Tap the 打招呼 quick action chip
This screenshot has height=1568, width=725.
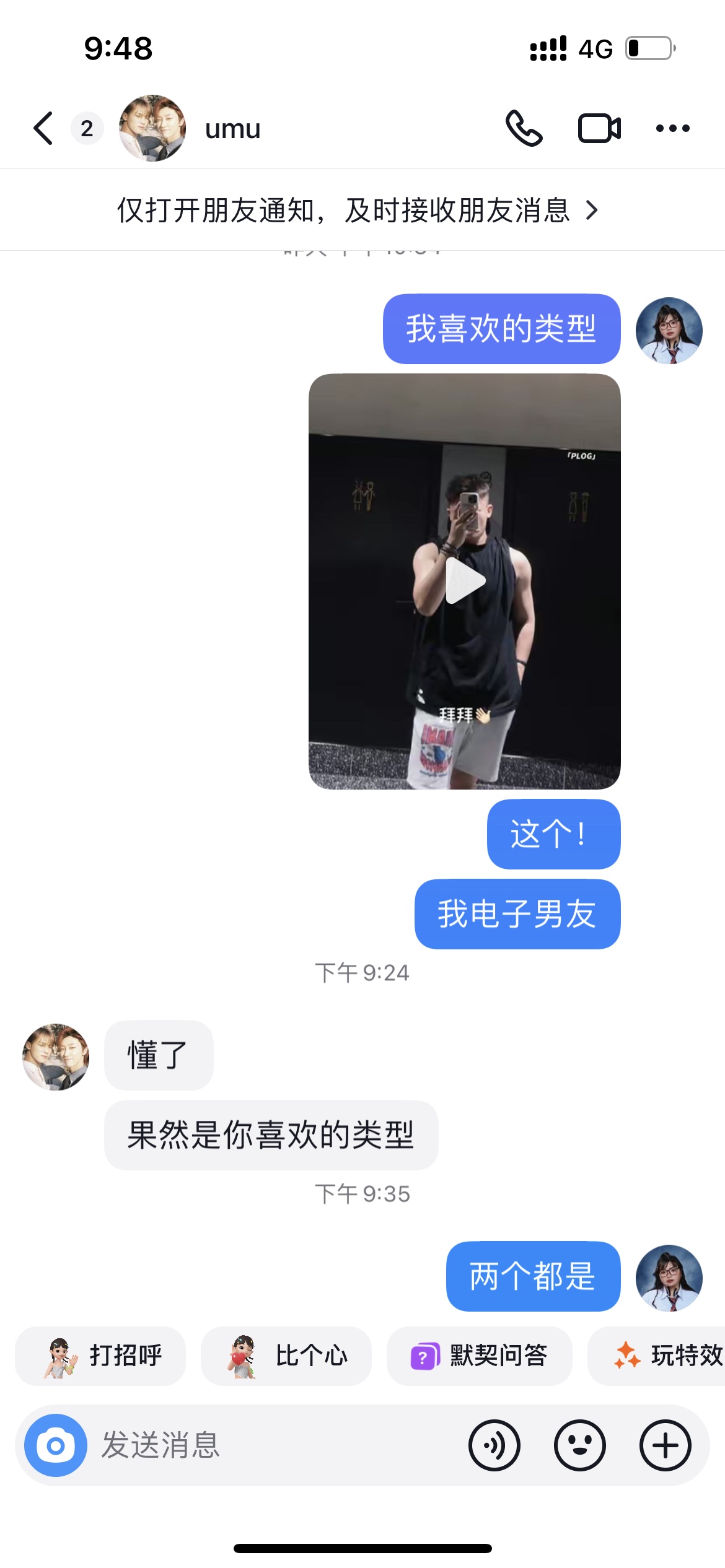tap(100, 1356)
